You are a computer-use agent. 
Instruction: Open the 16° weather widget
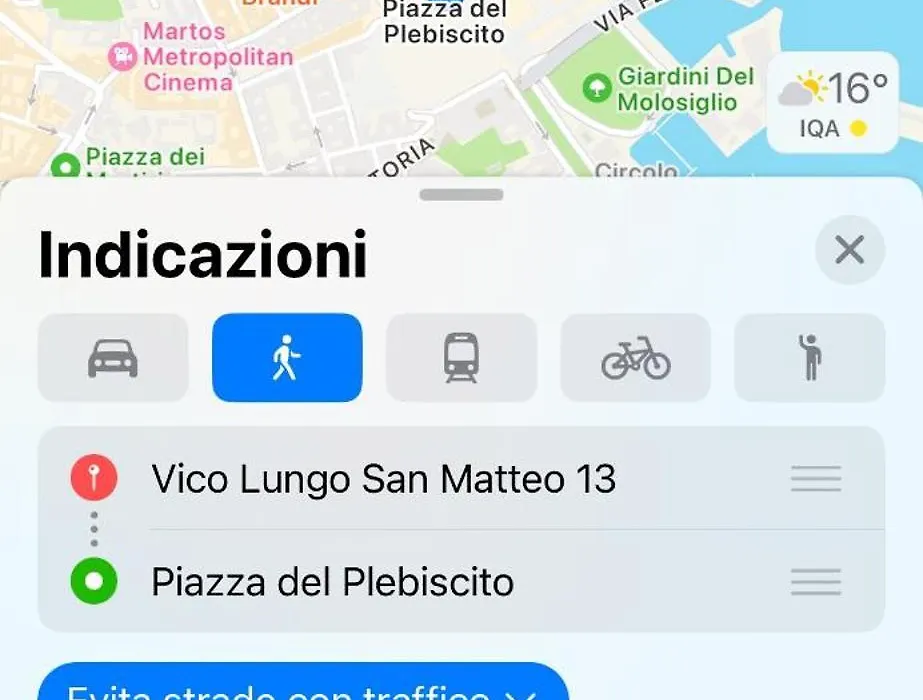click(x=833, y=102)
